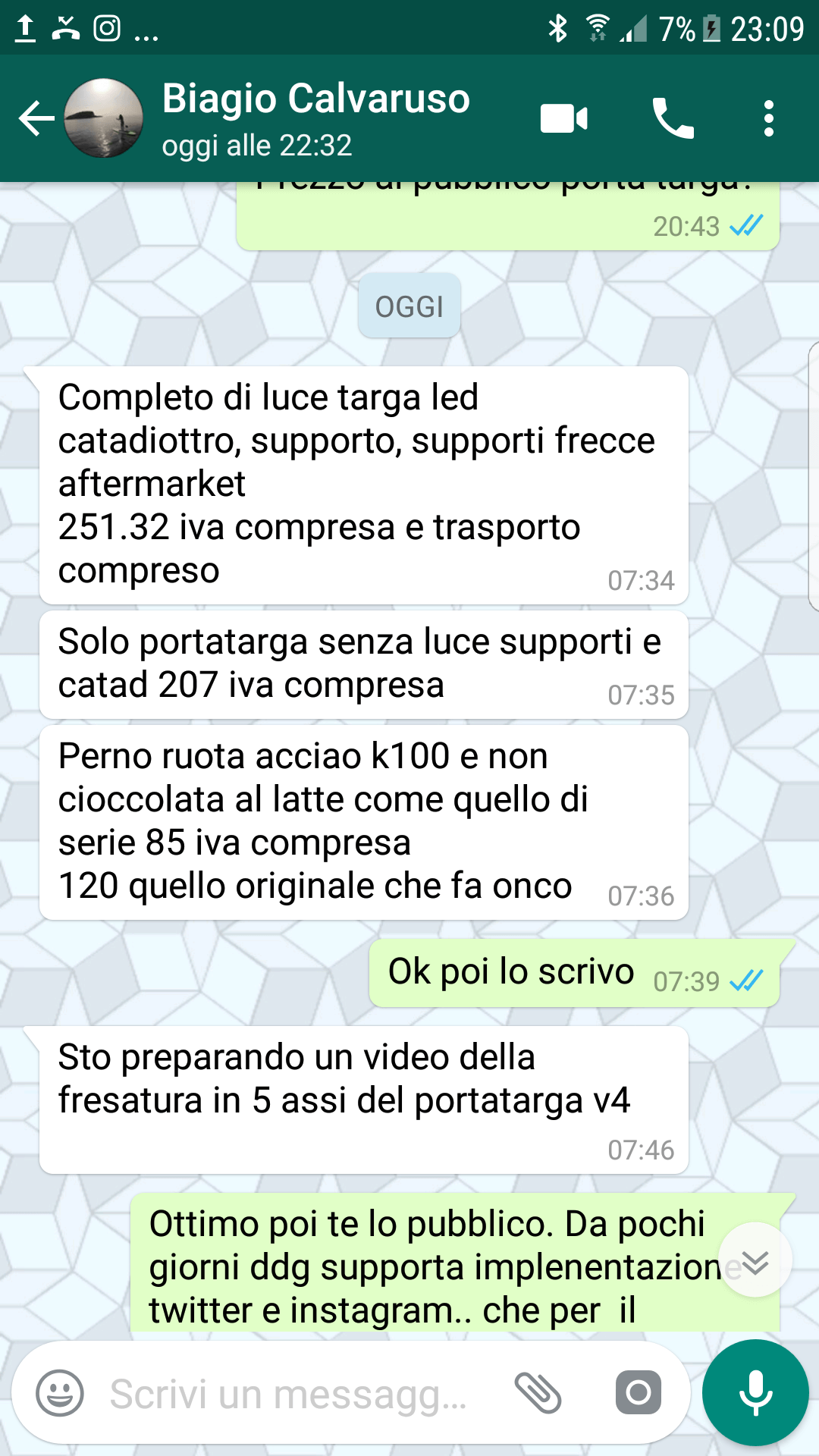Screen dimensions: 819x1456
Task: Open Biagio Calvaruso's contact info
Action: [315, 118]
